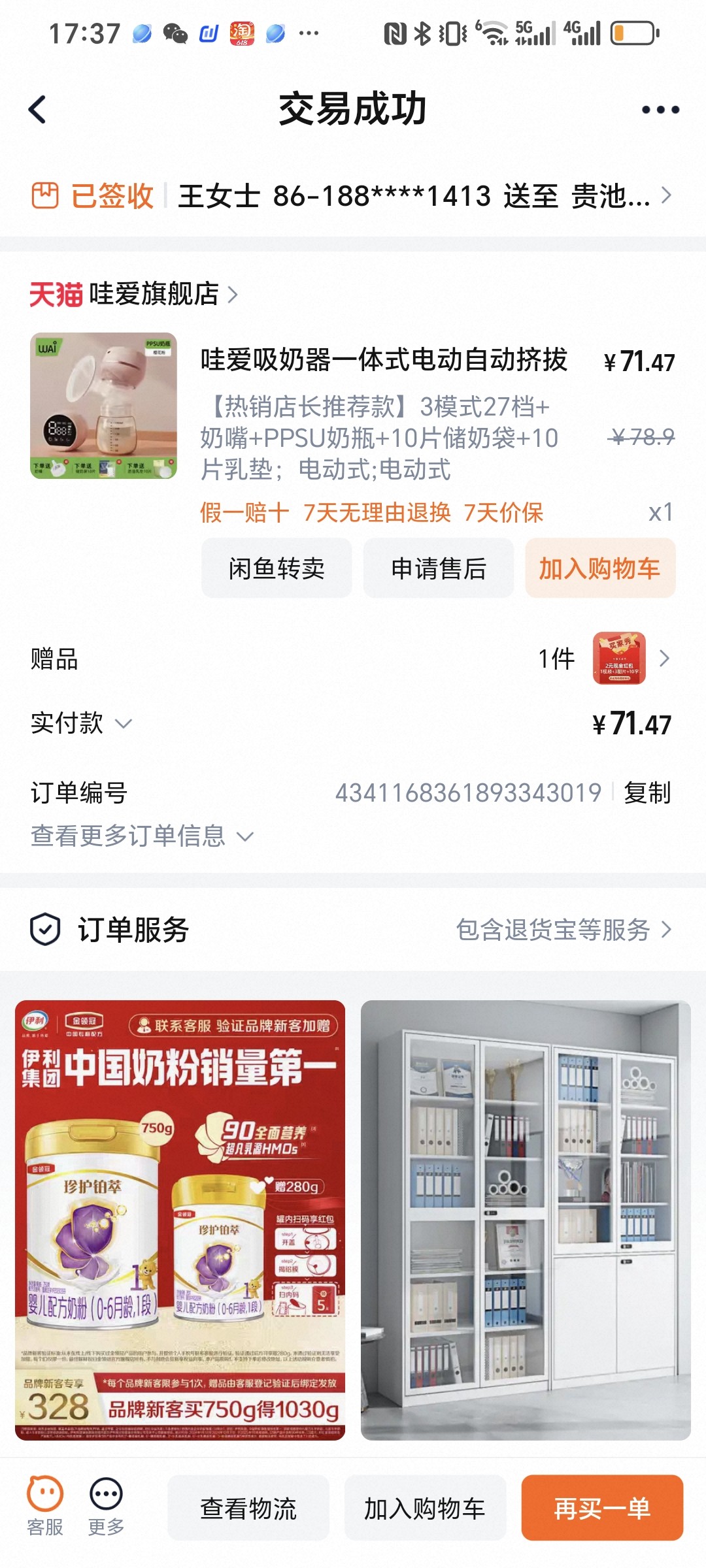This screenshot has width=706, height=1568.
Task: Open the breast pump product image
Action: click(x=103, y=406)
